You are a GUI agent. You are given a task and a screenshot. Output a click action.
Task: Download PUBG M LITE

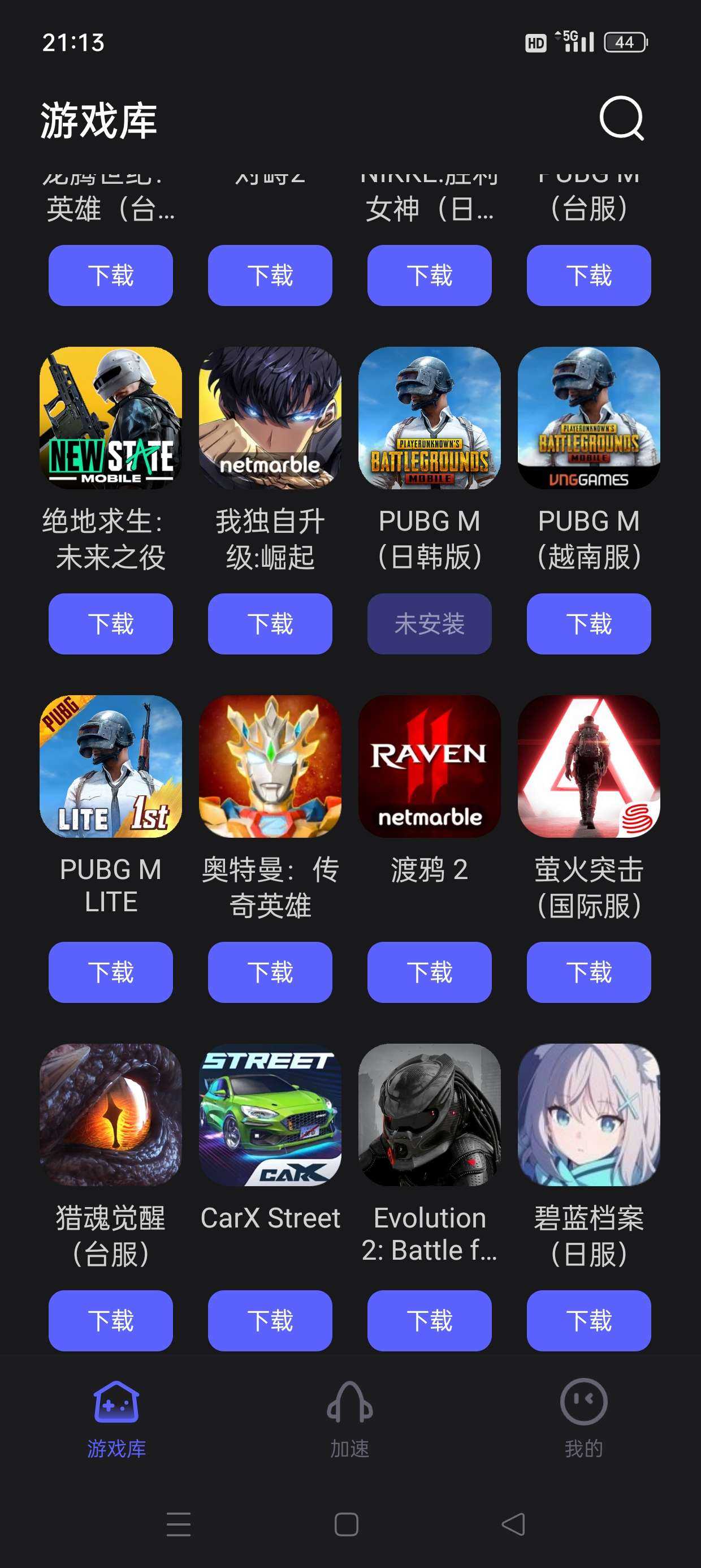pyautogui.click(x=111, y=972)
